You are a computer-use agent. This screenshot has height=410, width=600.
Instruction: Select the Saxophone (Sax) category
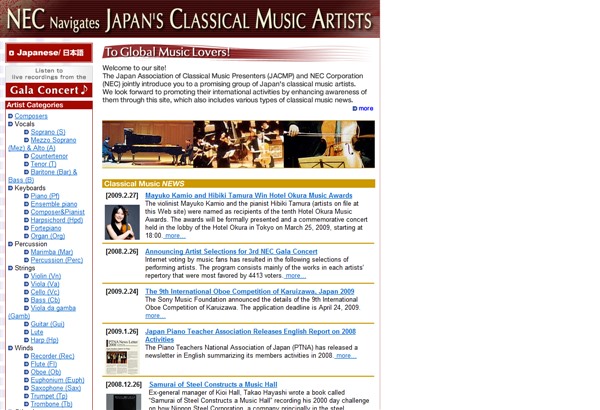click(x=56, y=388)
